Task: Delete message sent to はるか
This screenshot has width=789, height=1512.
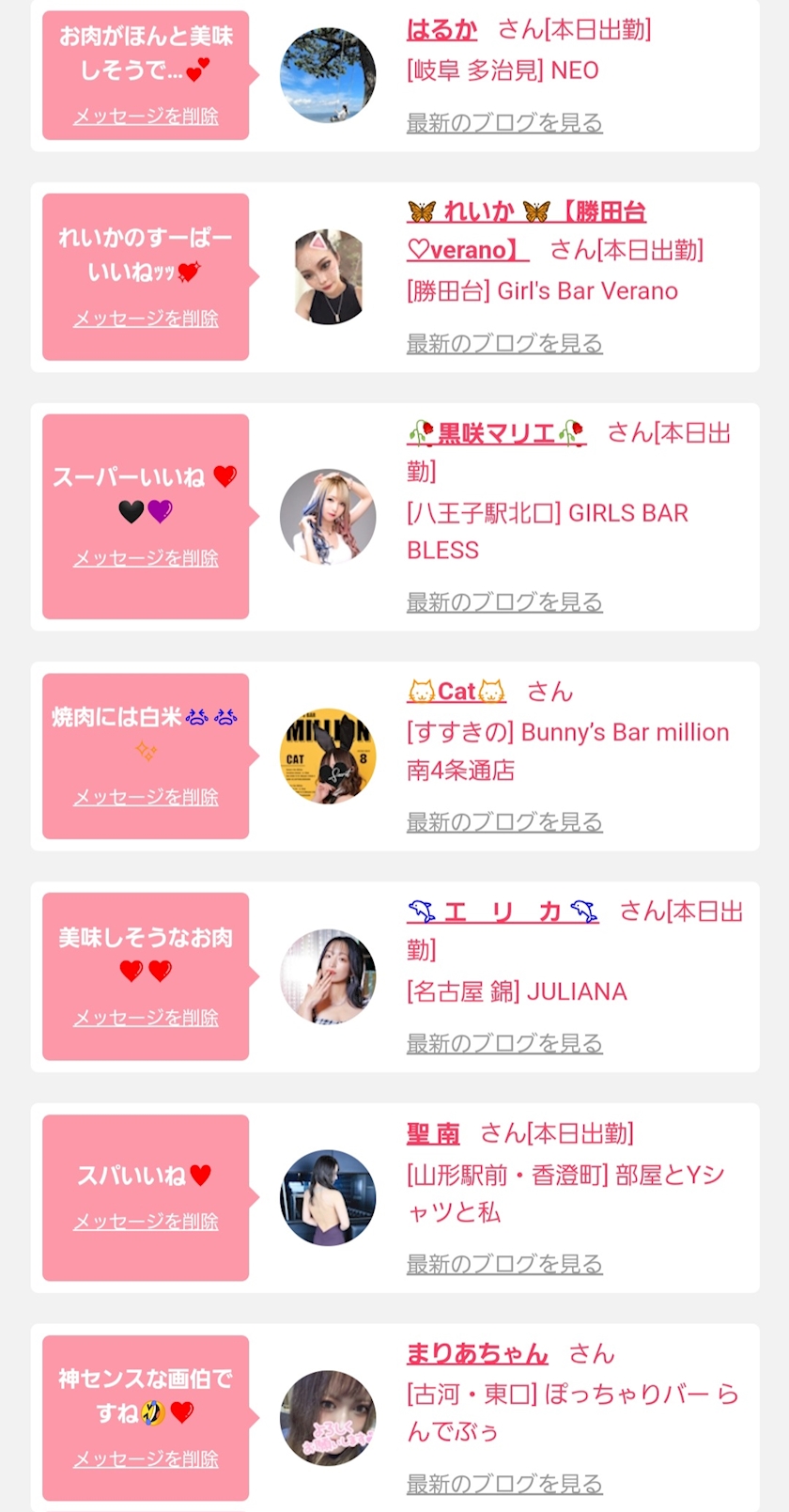Action: click(146, 117)
